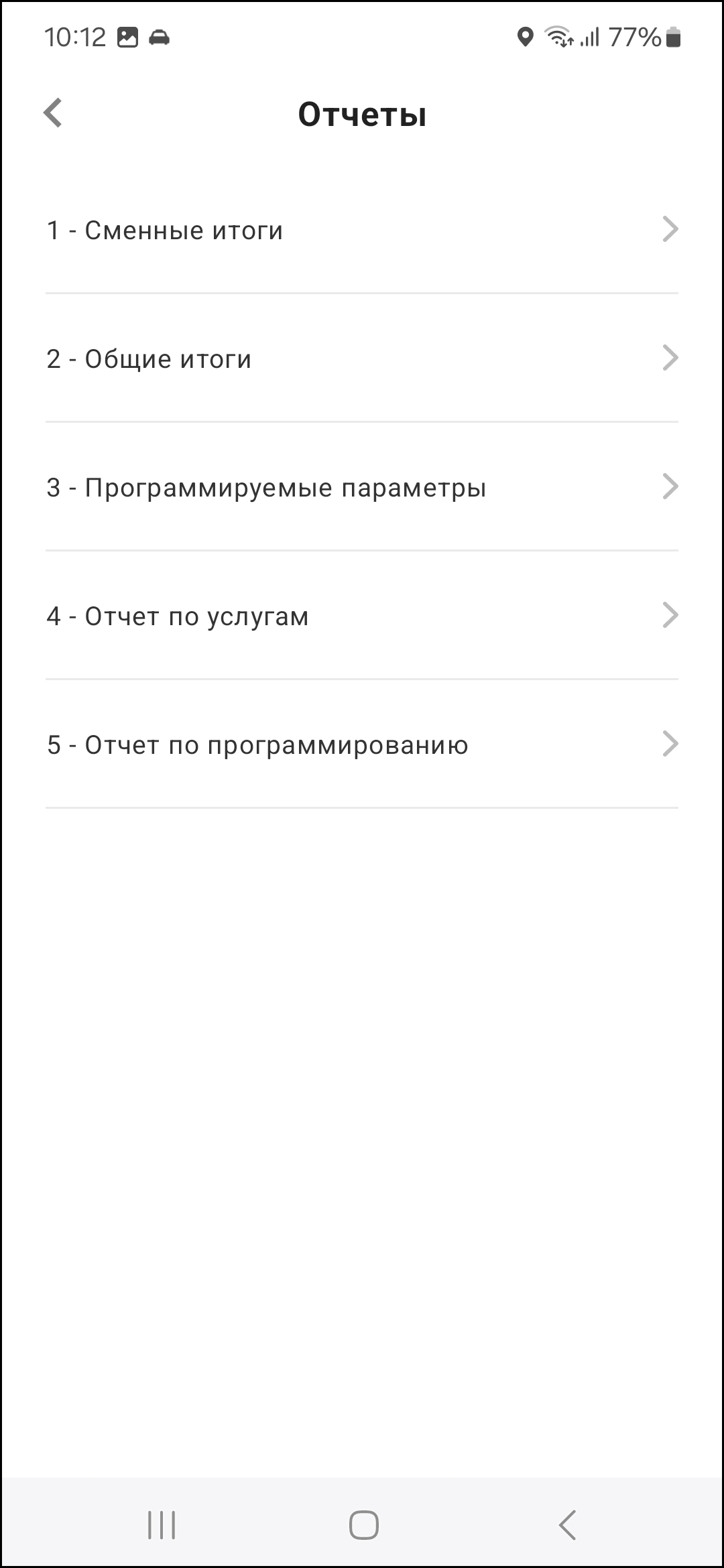Open the Сменные итоги report
Image resolution: width=724 pixels, height=1568 pixels.
[x=362, y=230]
